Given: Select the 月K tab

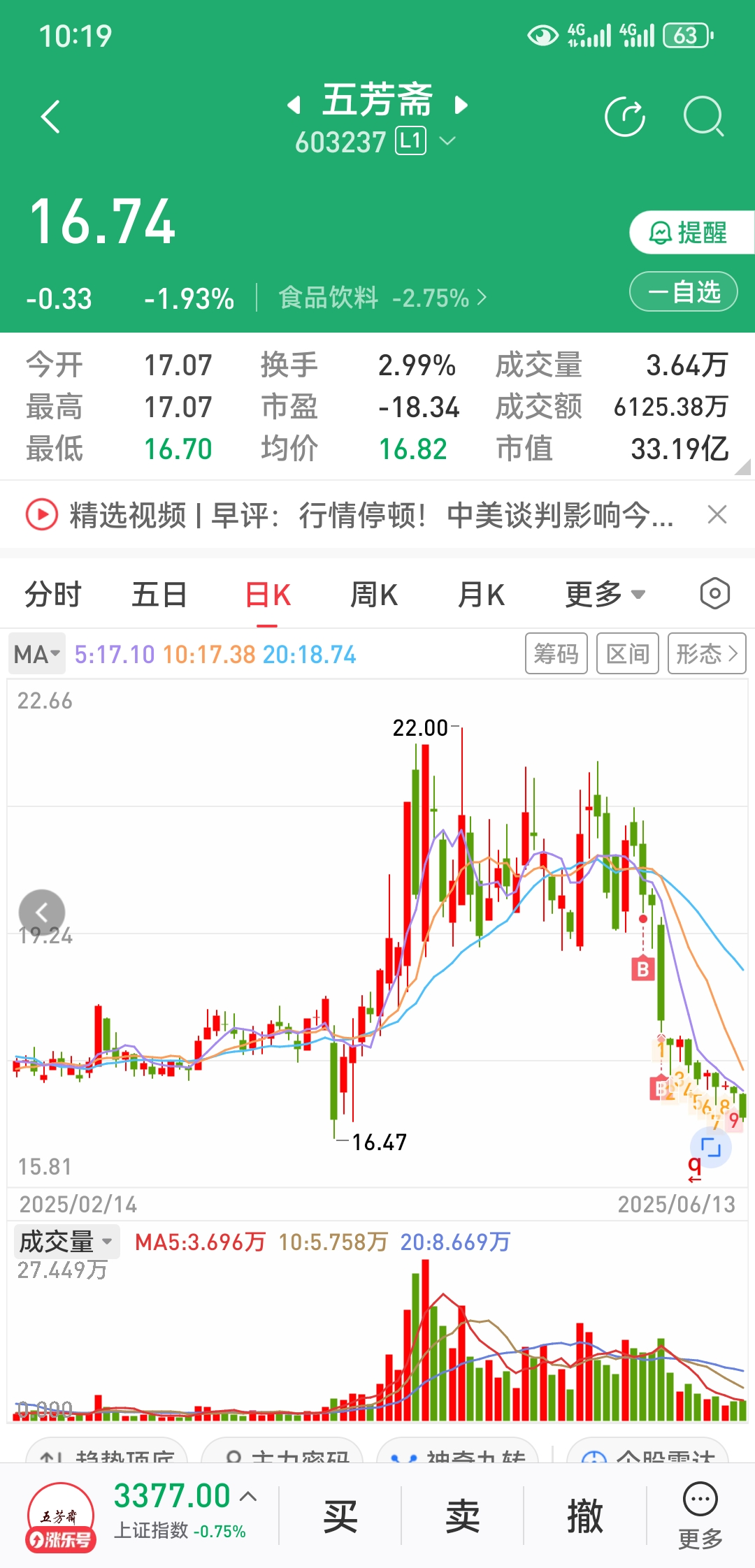Looking at the screenshot, I should [x=481, y=595].
